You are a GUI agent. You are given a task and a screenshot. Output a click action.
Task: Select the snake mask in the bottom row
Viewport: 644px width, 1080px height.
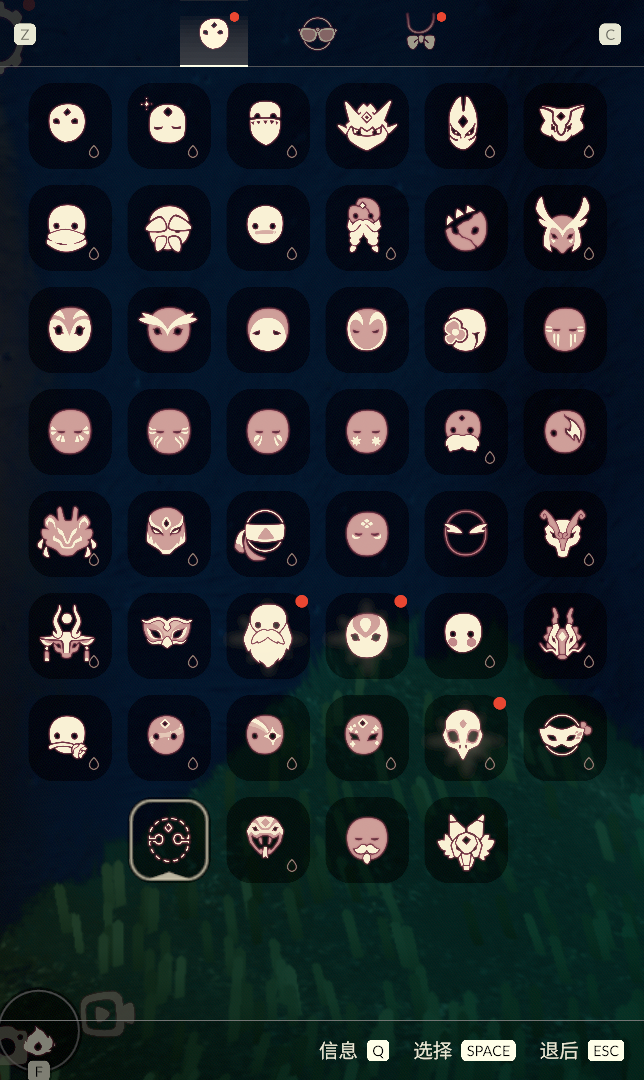[x=268, y=839]
